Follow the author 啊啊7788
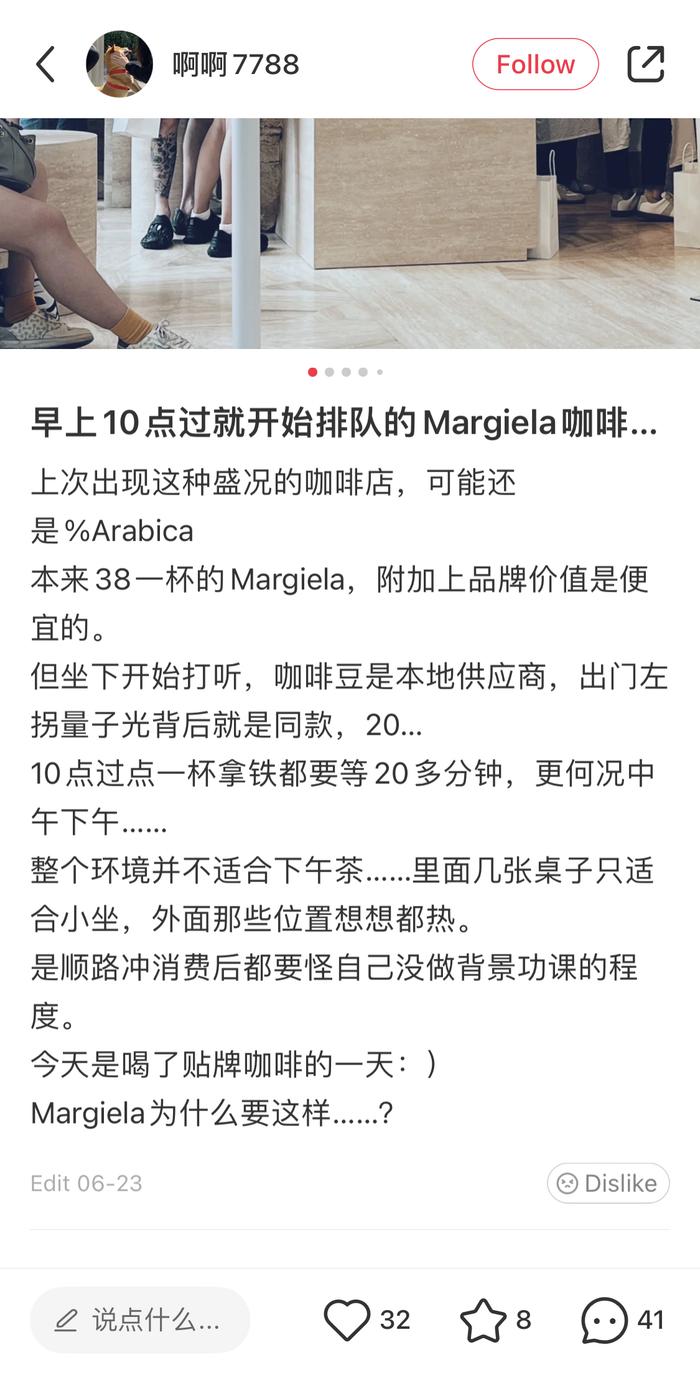The width and height of the screenshot is (700, 1396). pos(535,64)
